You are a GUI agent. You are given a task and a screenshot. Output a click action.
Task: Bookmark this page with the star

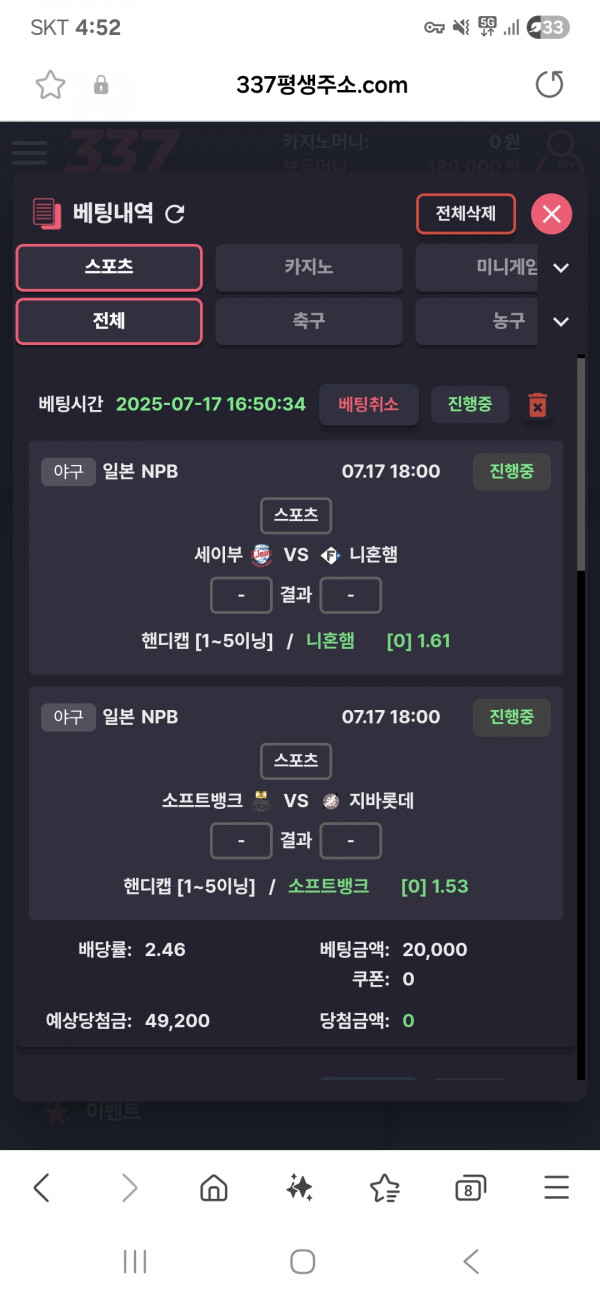(50, 85)
